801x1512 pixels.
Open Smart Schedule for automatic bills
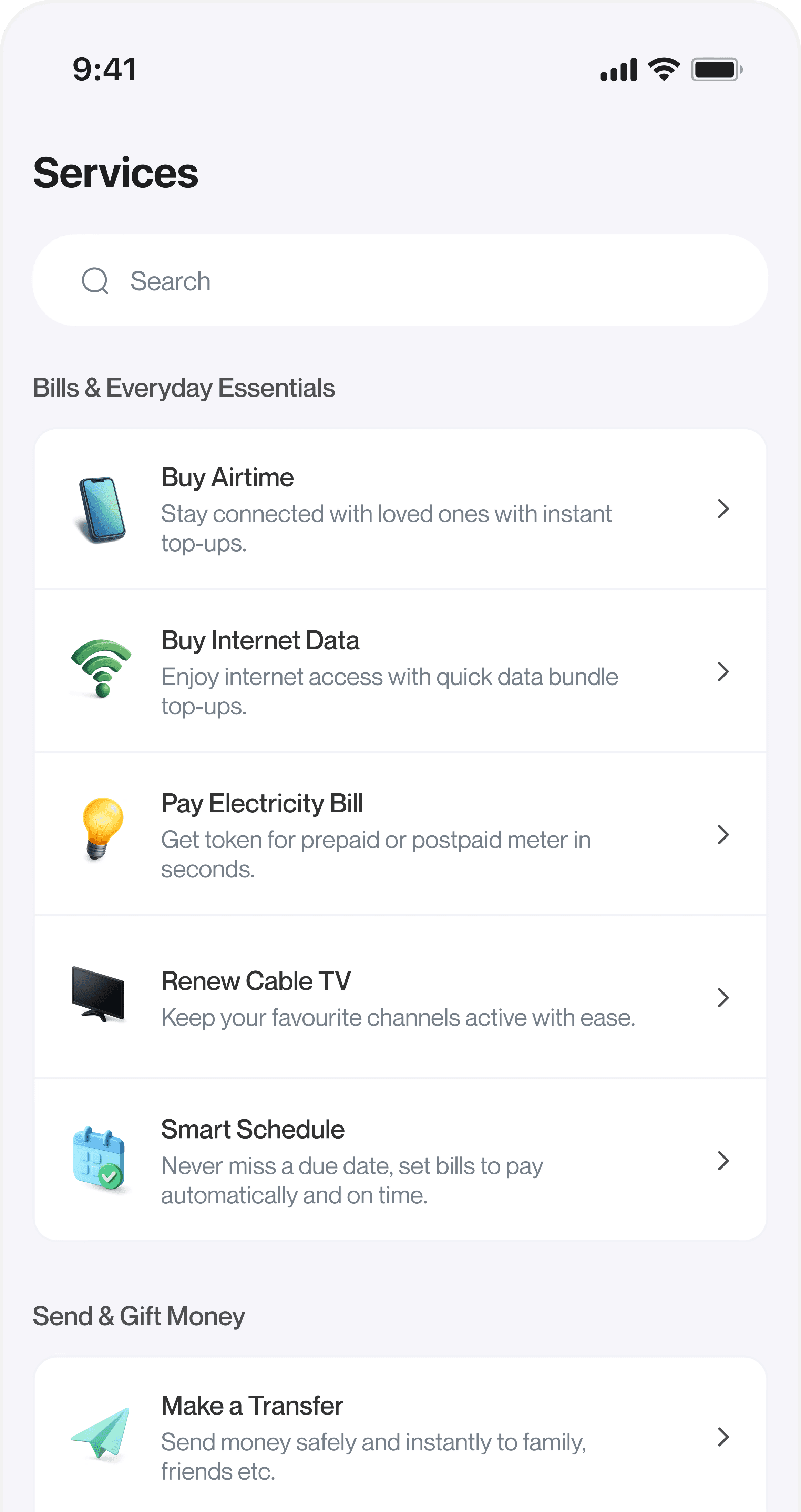(x=400, y=1160)
